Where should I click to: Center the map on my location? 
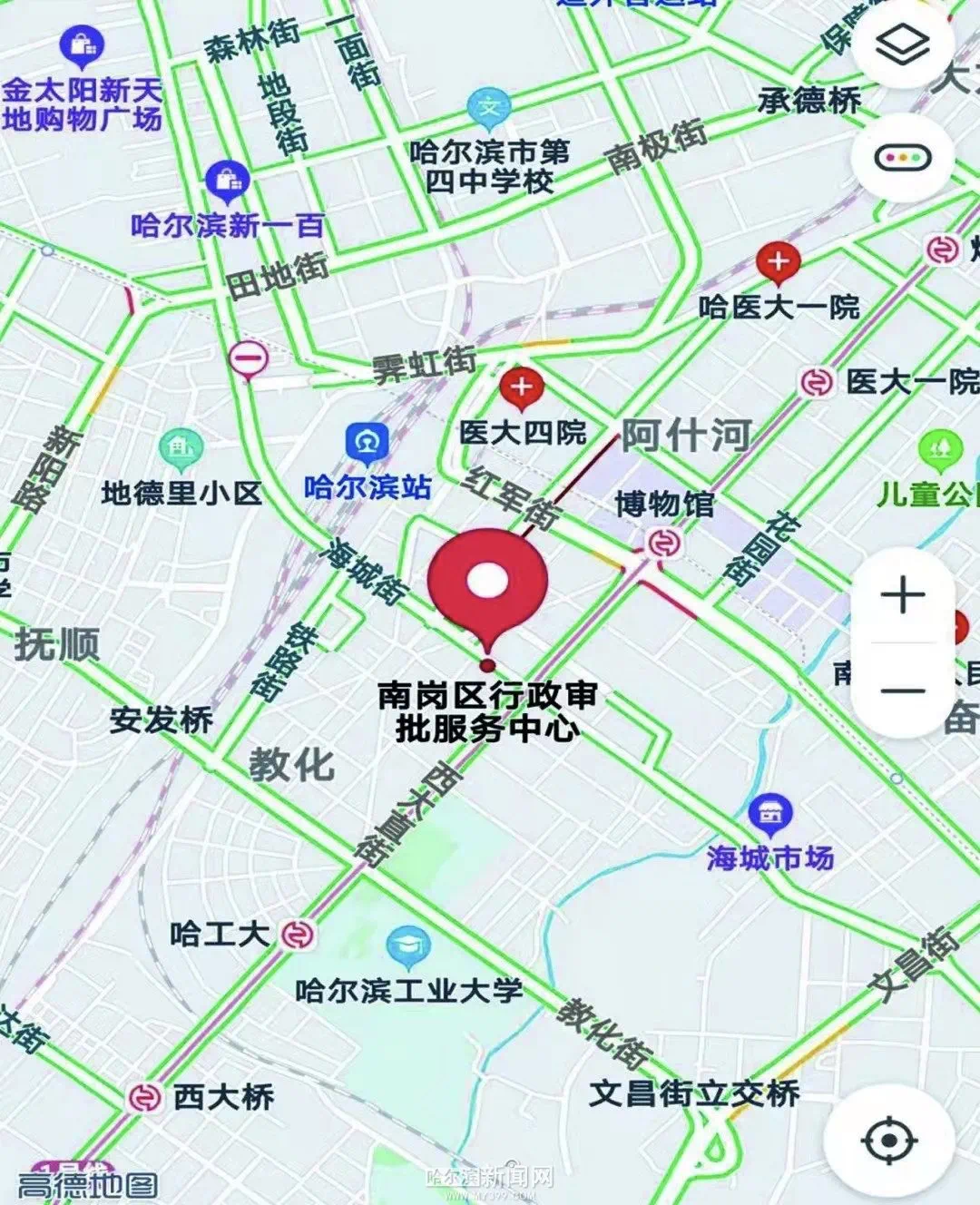pyautogui.click(x=889, y=1141)
